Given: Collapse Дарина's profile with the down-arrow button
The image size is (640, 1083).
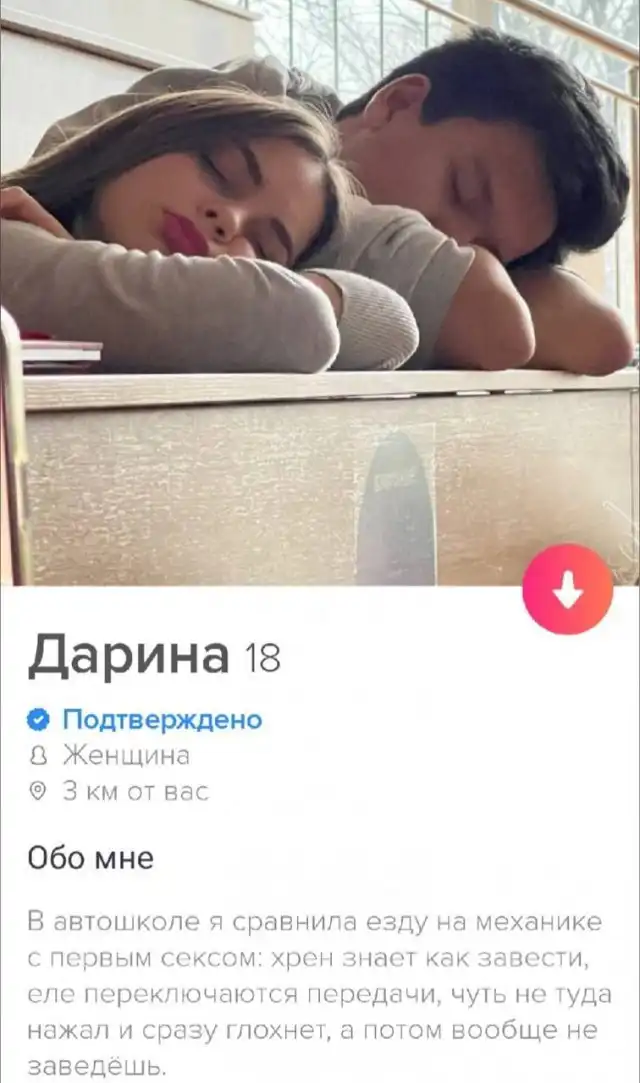Looking at the screenshot, I should pos(567,590).
